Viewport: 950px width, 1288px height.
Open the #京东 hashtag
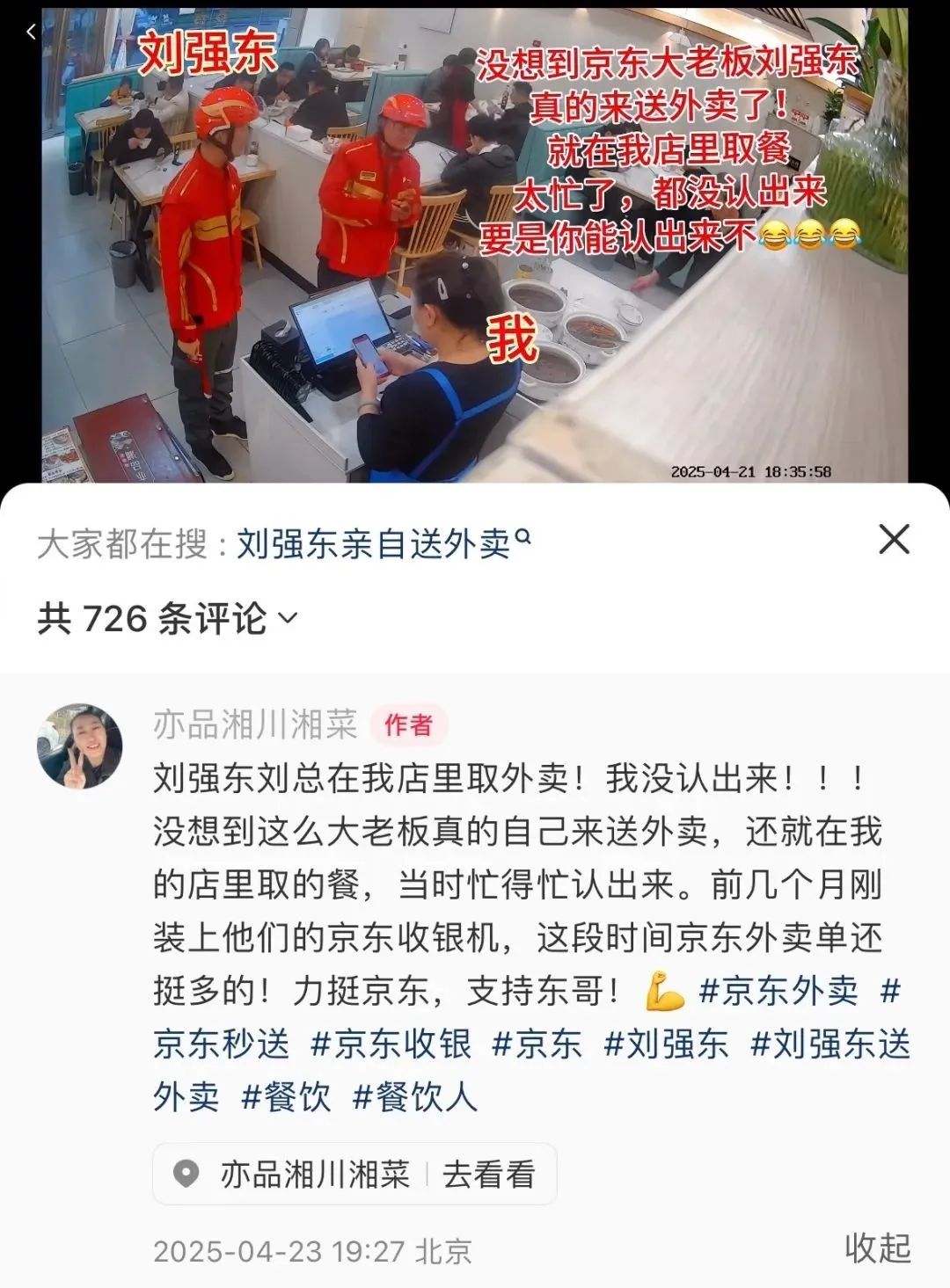537,1044
